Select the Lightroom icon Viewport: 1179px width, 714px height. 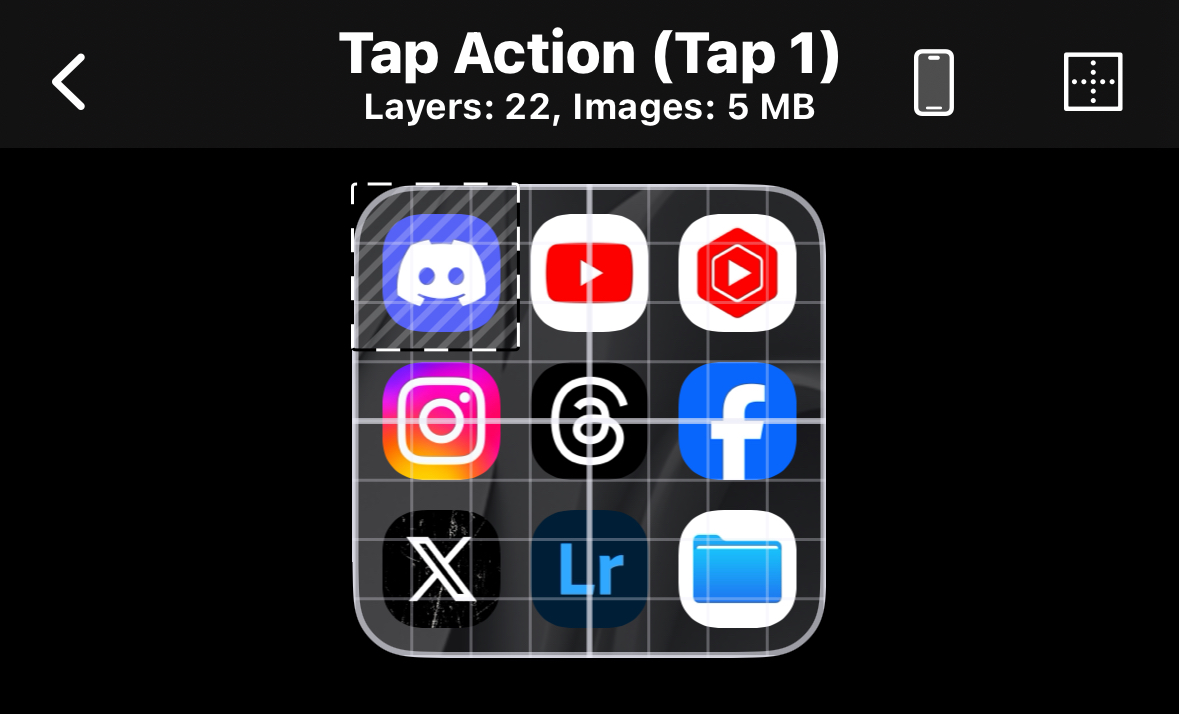(589, 569)
